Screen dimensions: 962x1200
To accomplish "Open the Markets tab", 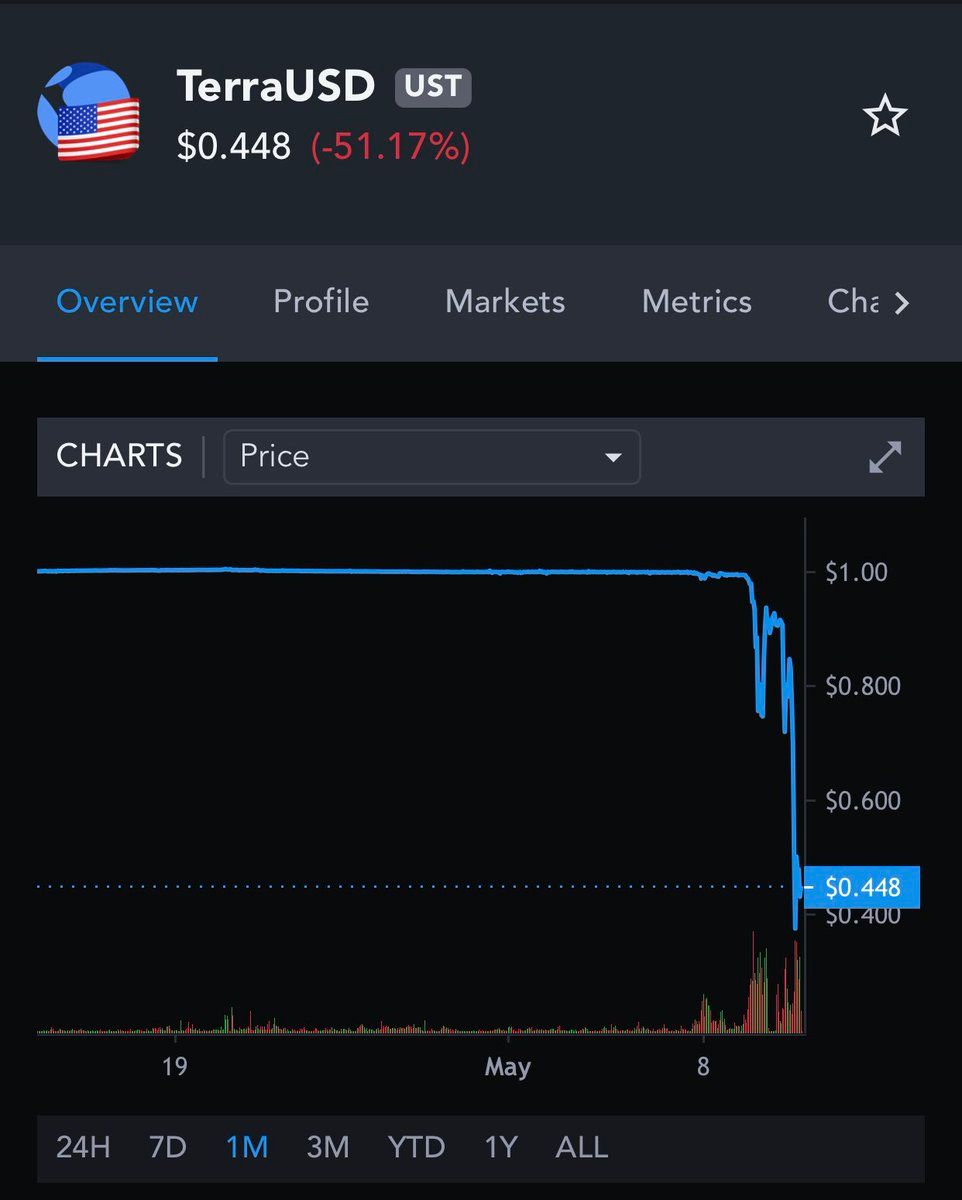I will (505, 302).
